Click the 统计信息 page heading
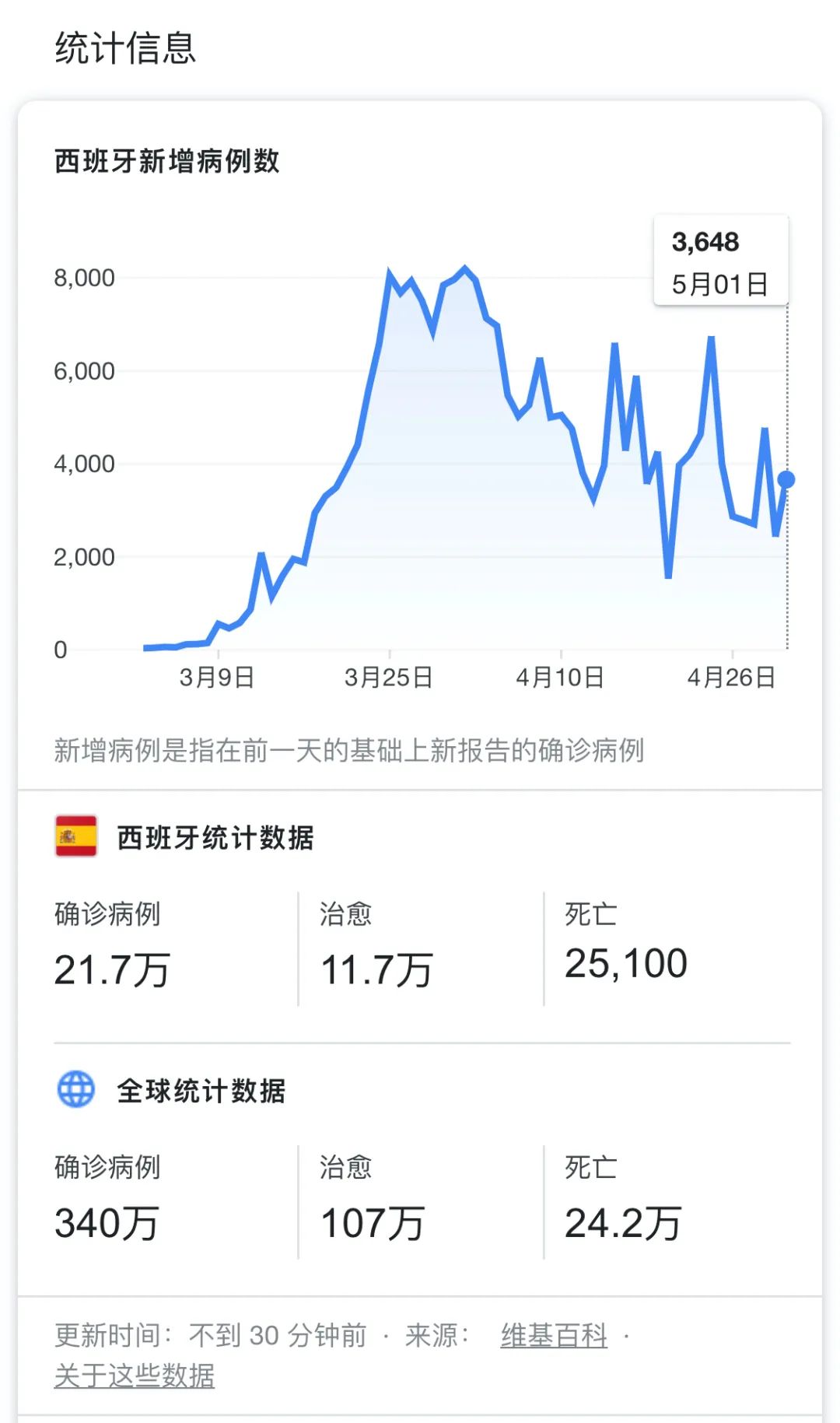Viewport: 840px width, 1423px height. 126,48
